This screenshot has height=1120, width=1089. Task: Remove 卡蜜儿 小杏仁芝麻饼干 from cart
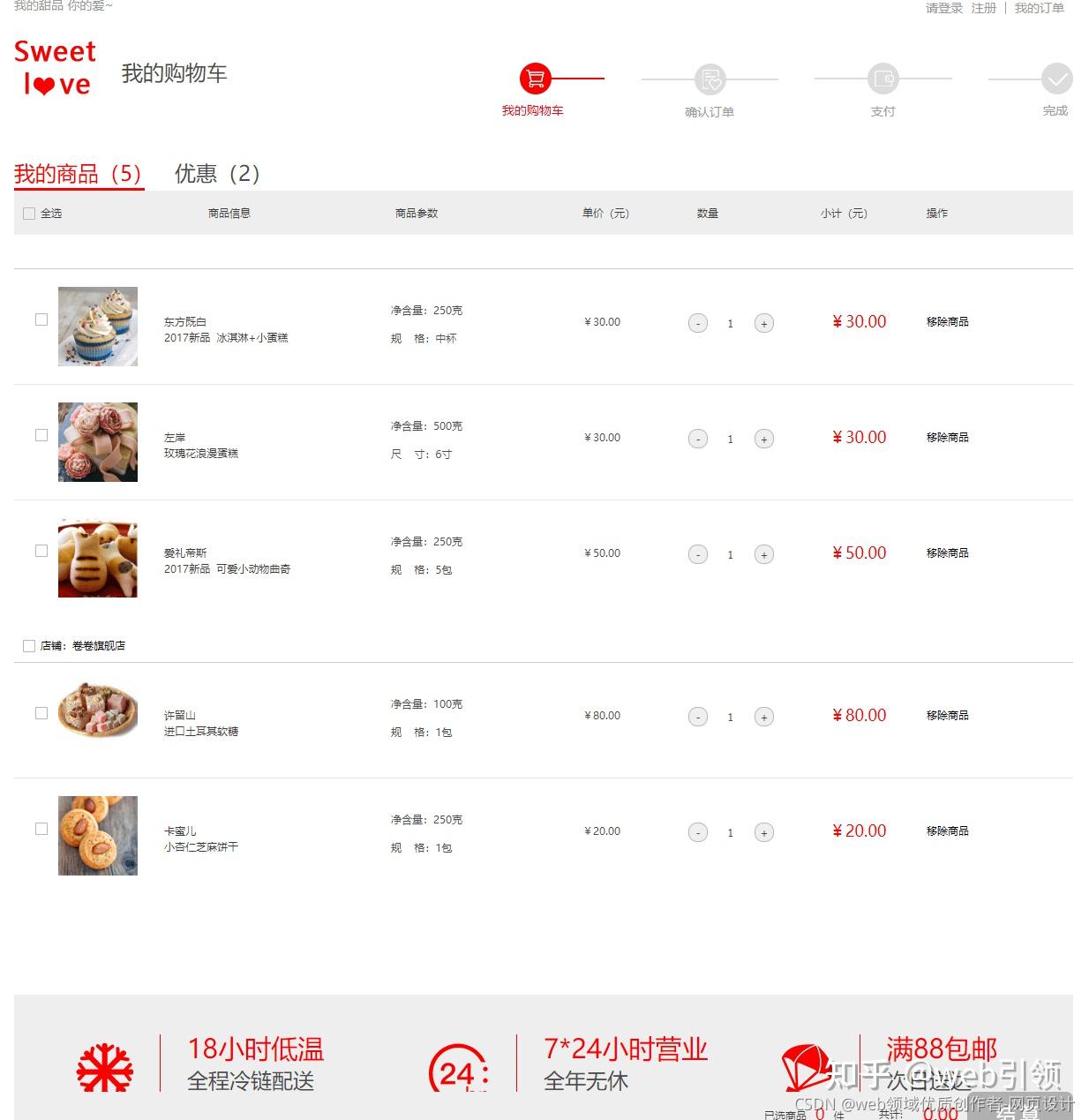click(x=947, y=831)
